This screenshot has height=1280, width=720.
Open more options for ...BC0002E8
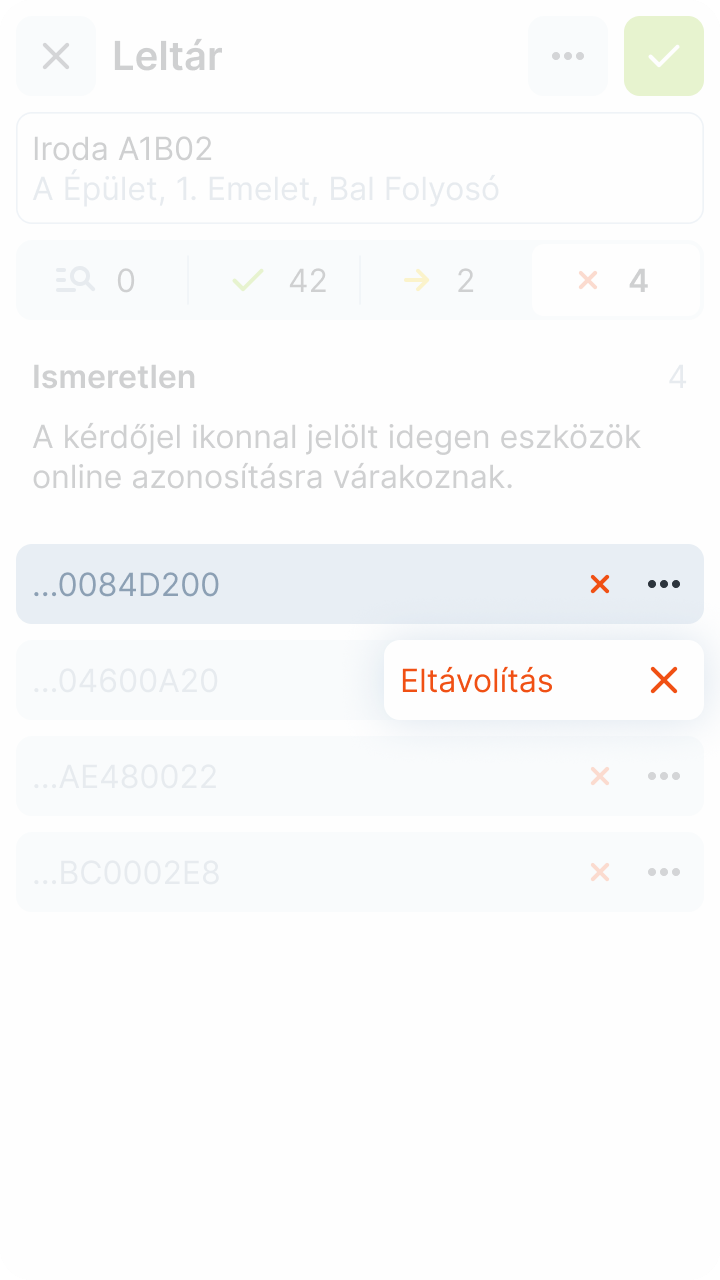tap(664, 872)
